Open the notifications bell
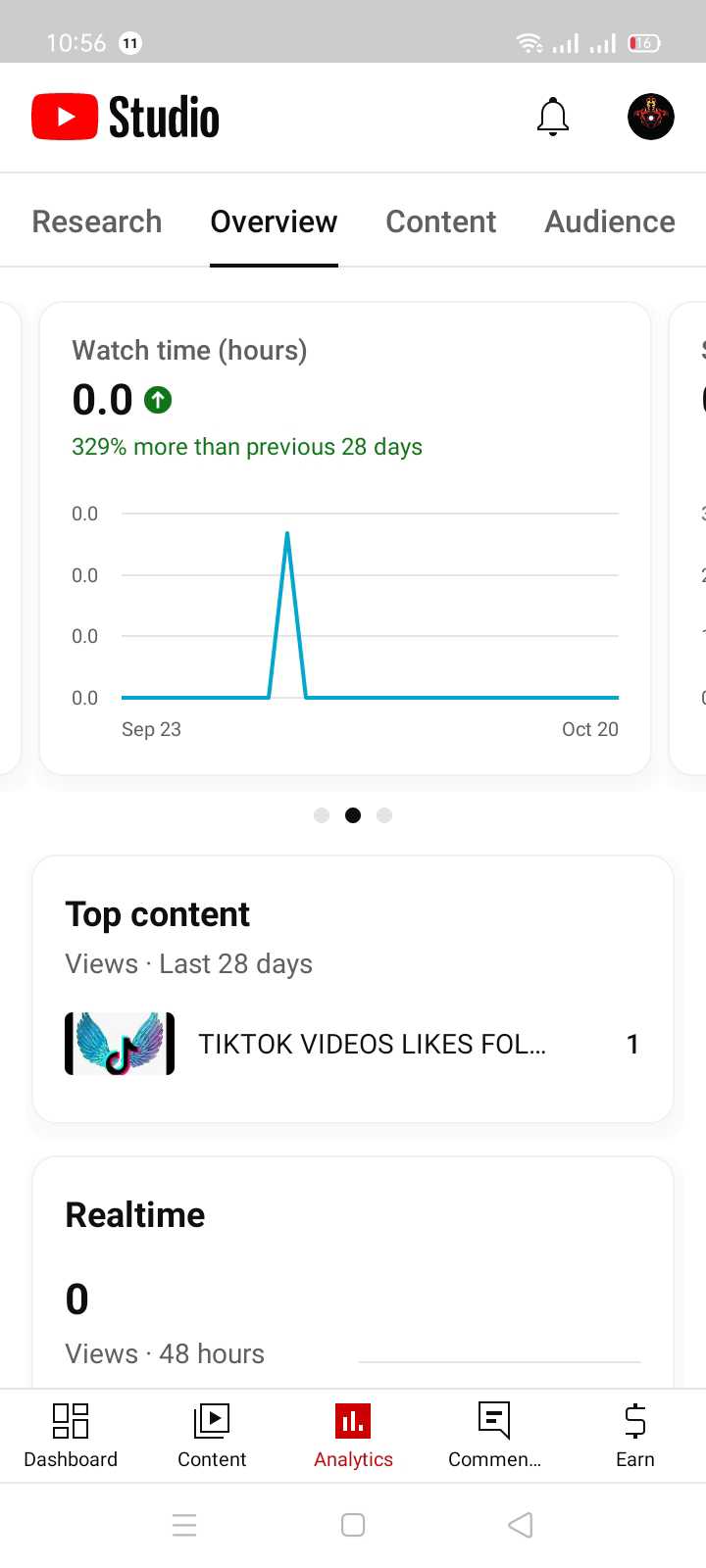The width and height of the screenshot is (706, 1568). 553,117
